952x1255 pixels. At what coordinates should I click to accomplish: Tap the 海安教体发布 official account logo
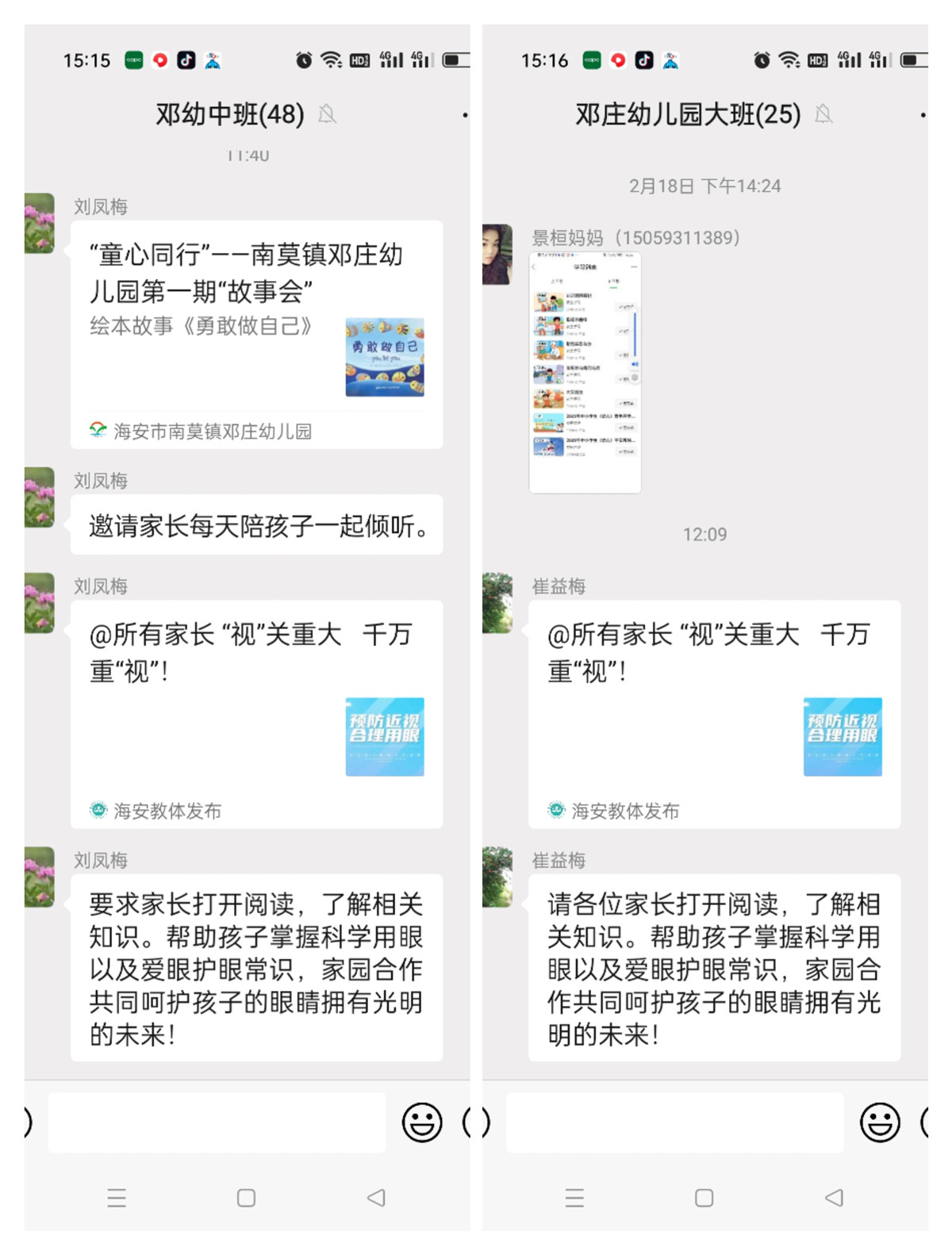tap(97, 811)
